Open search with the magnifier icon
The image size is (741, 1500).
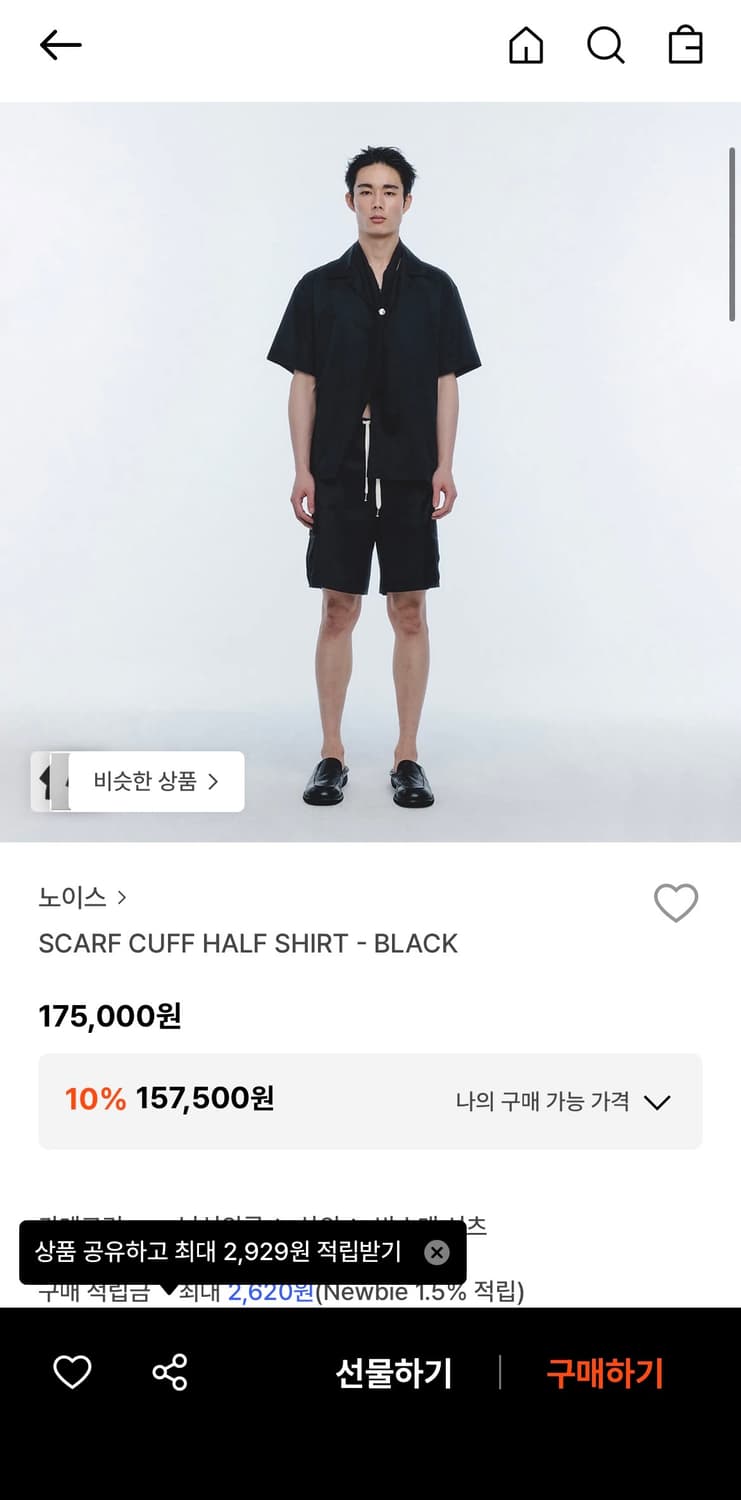tap(607, 45)
